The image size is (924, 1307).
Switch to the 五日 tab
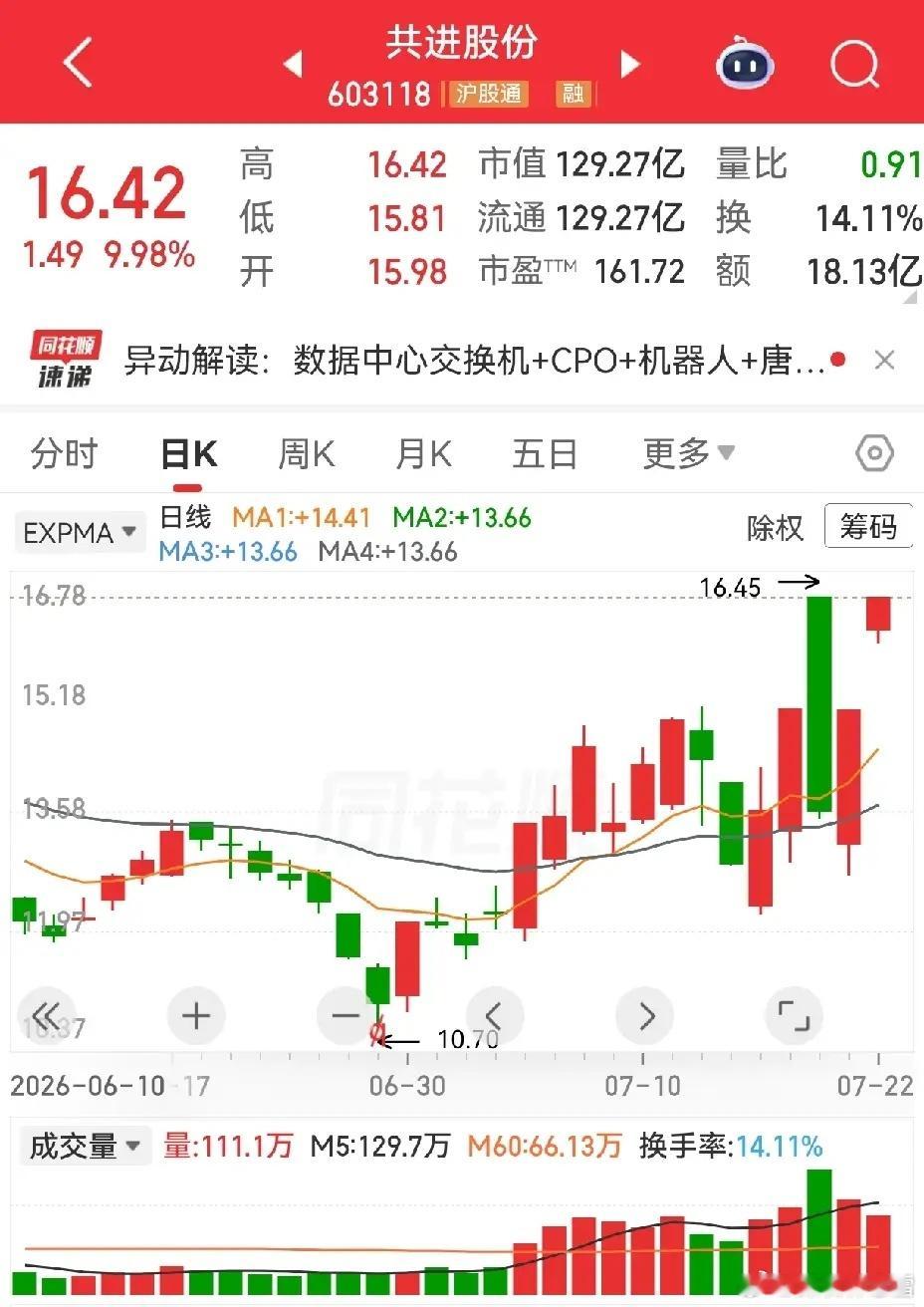tap(545, 454)
